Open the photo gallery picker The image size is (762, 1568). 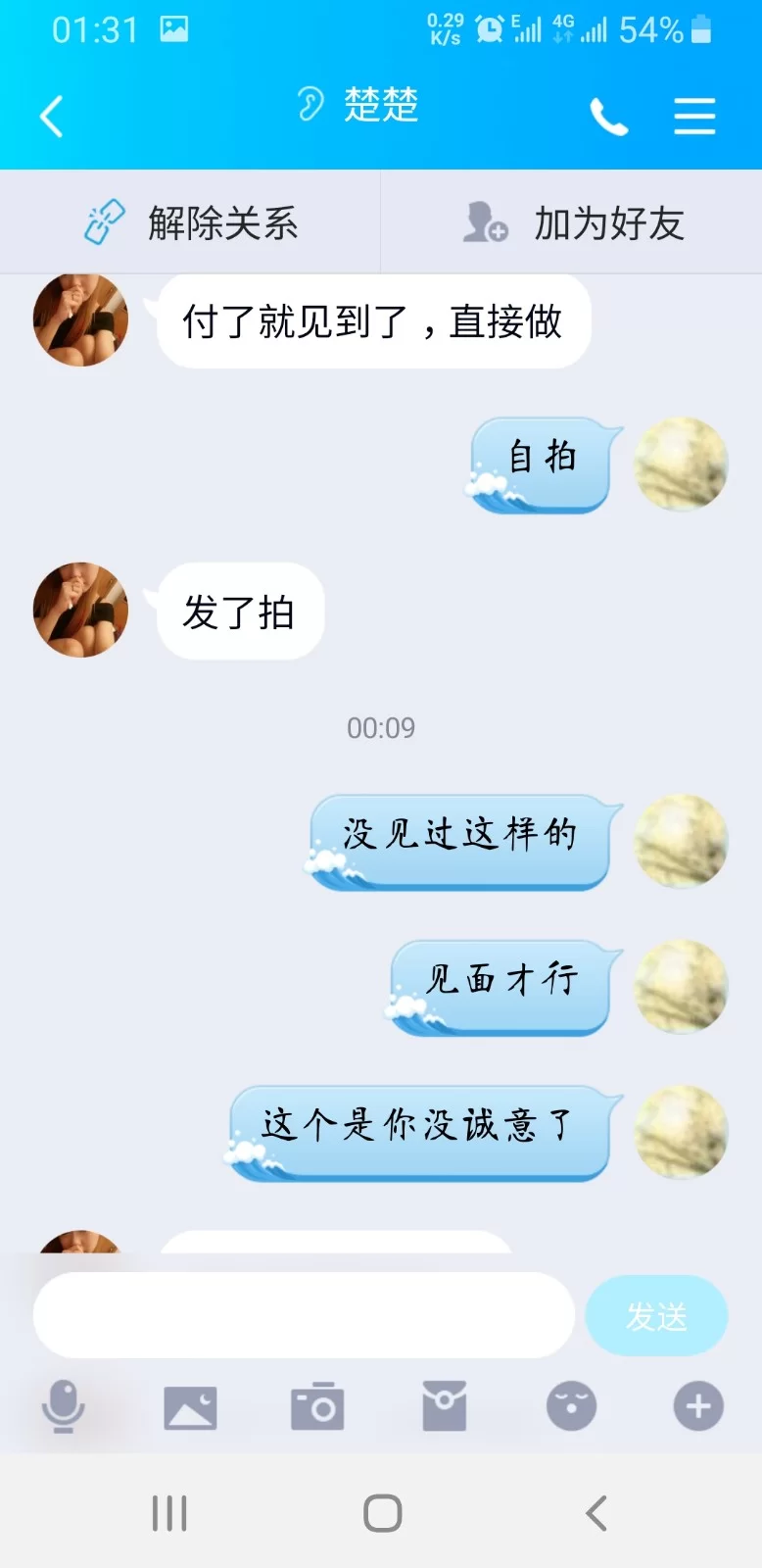point(190,1408)
